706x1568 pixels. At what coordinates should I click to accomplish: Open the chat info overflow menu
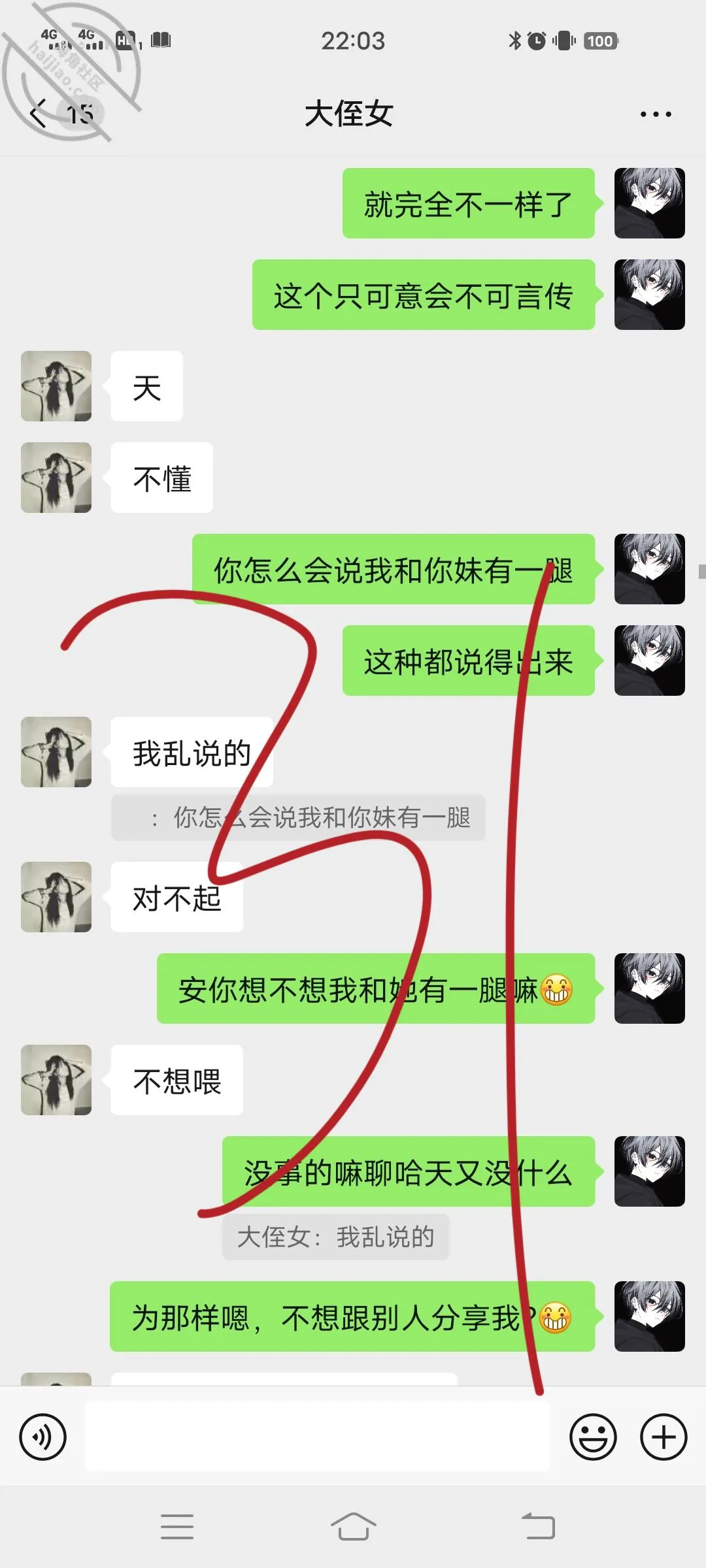(656, 114)
